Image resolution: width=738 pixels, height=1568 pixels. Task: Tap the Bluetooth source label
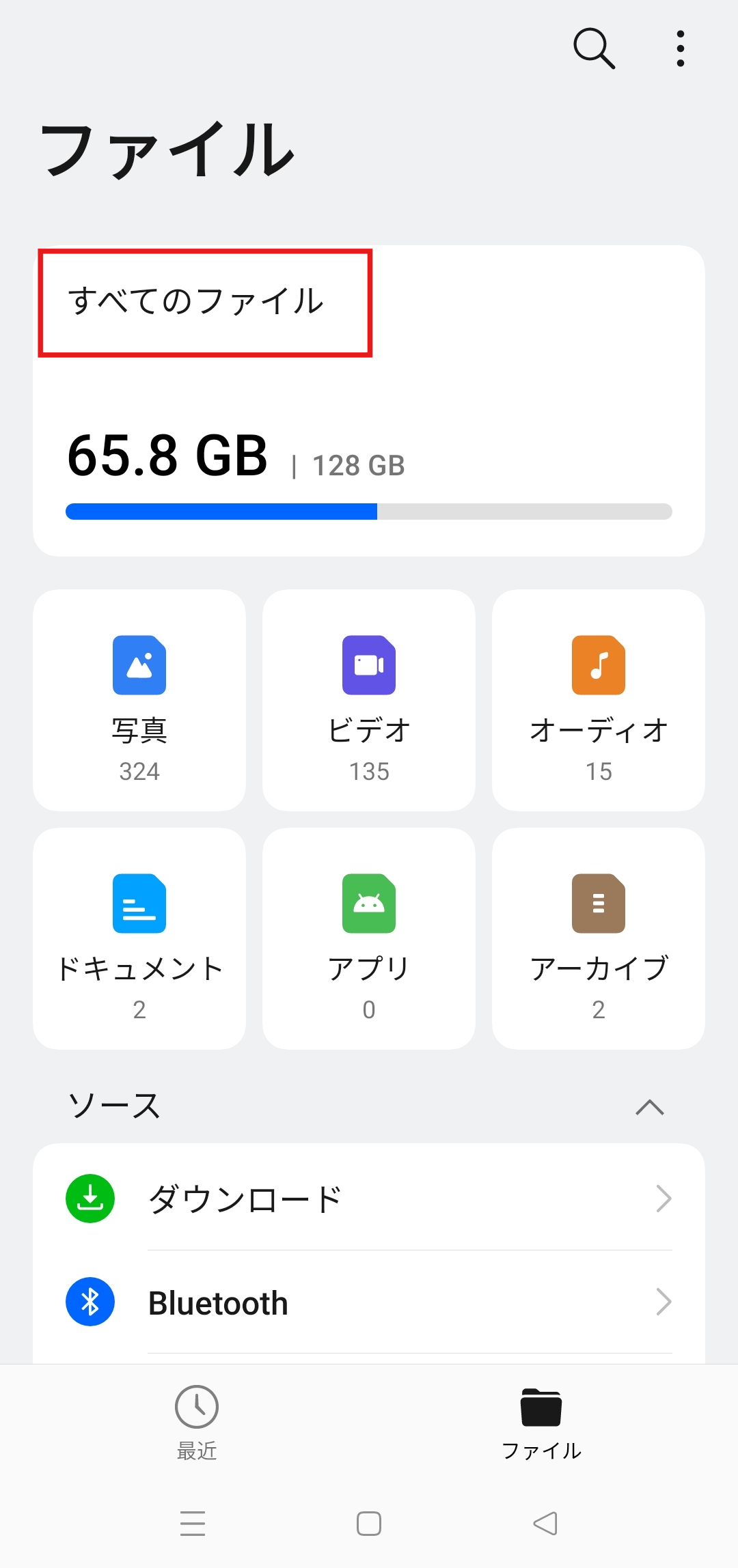click(x=217, y=1302)
